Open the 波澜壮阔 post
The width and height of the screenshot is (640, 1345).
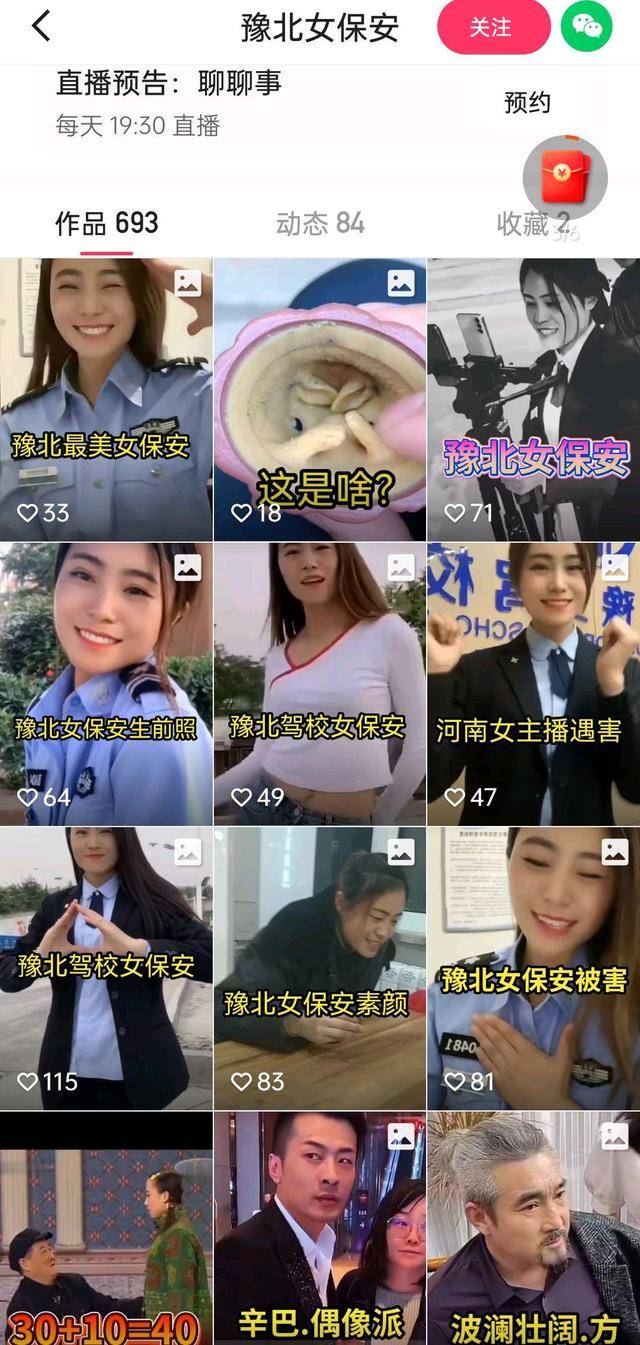pyautogui.click(x=534, y=1228)
